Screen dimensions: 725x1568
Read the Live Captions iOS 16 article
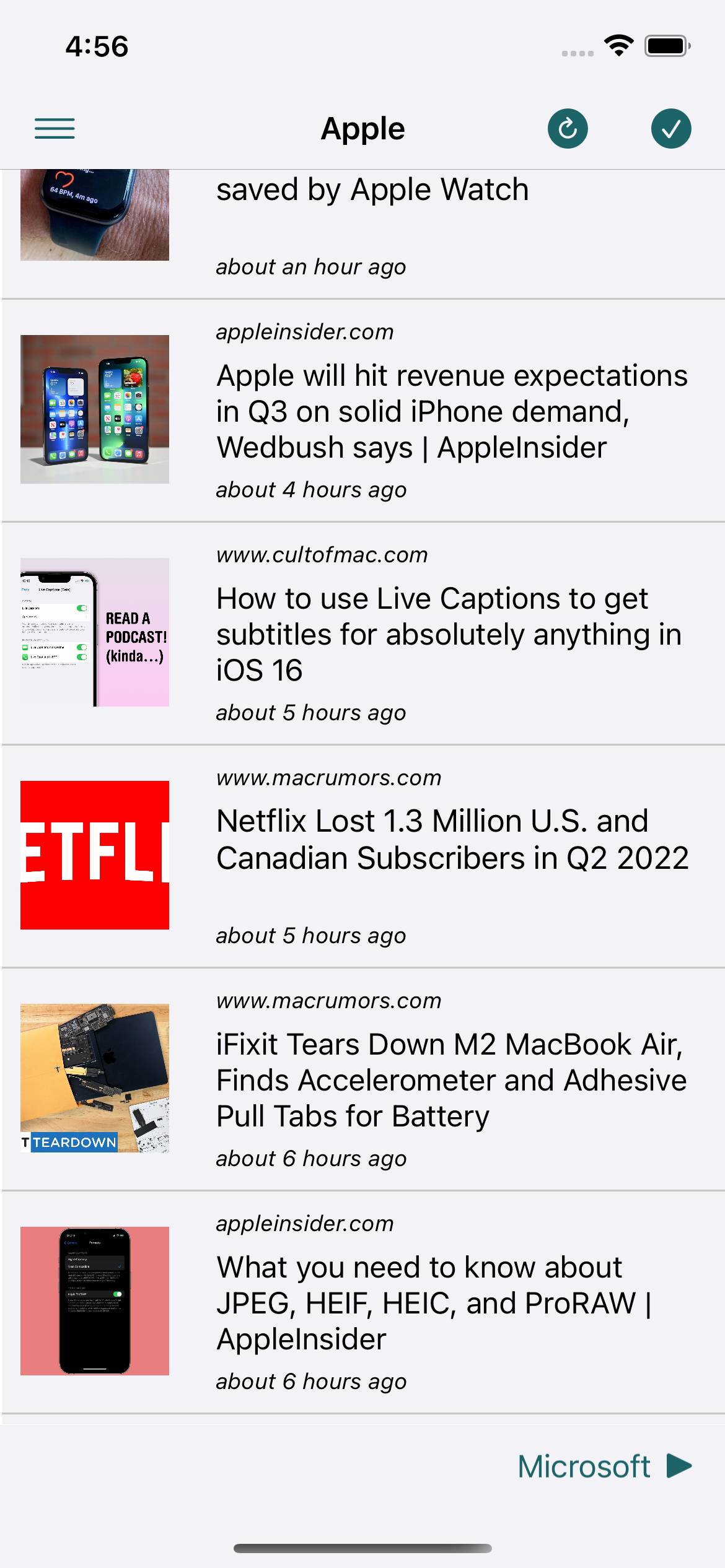pyautogui.click(x=362, y=634)
